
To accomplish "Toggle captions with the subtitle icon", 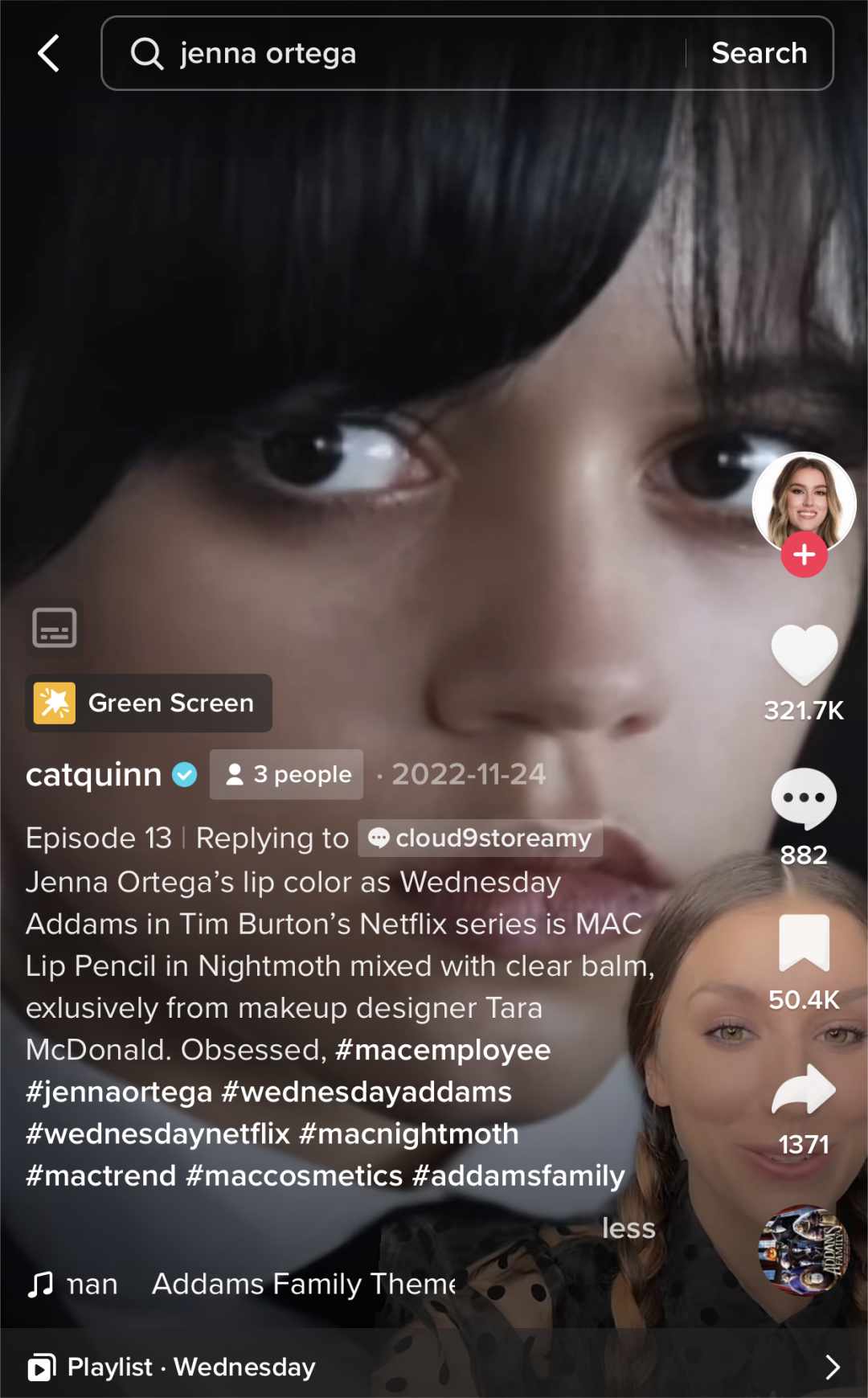I will [x=55, y=628].
